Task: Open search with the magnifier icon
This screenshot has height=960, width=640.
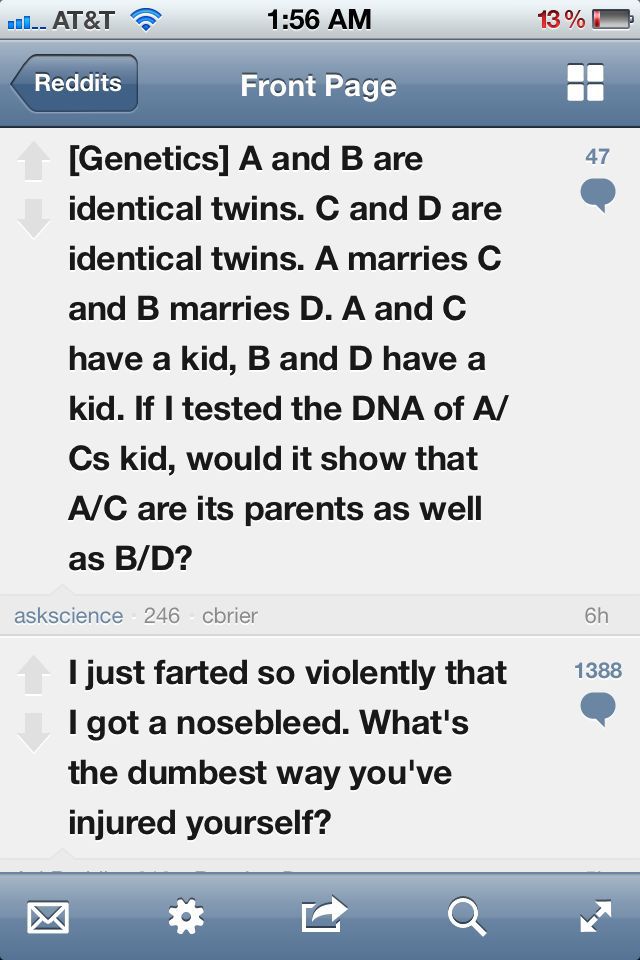Action: [x=466, y=916]
